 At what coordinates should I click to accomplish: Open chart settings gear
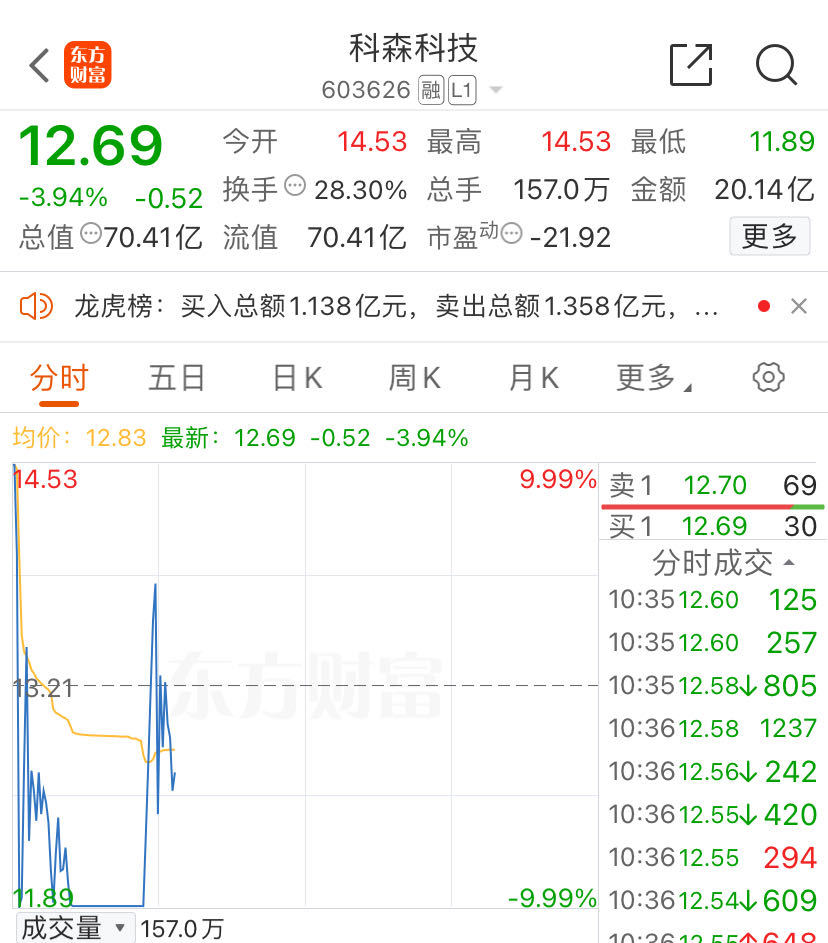point(768,377)
